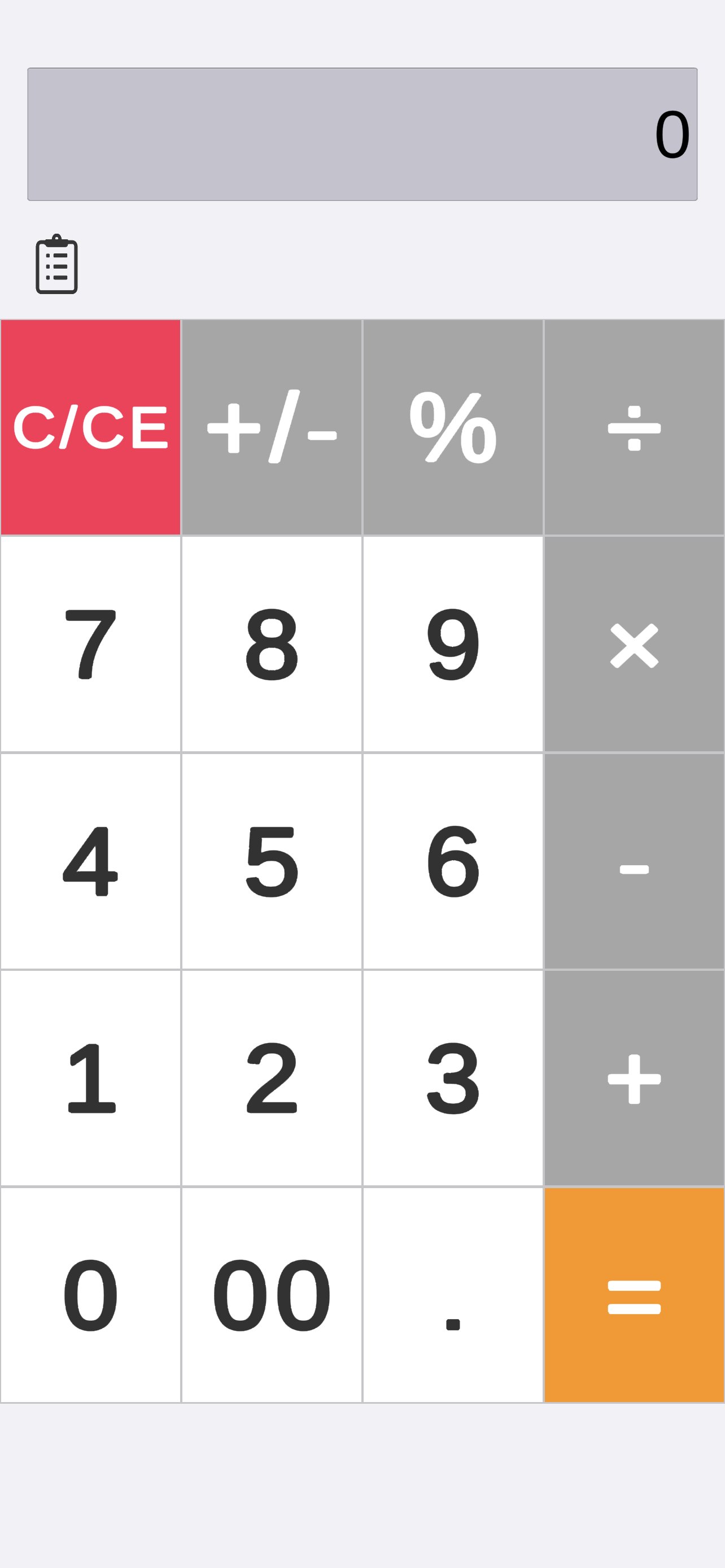Enter digit 9
The image size is (725, 1568).
[453, 644]
